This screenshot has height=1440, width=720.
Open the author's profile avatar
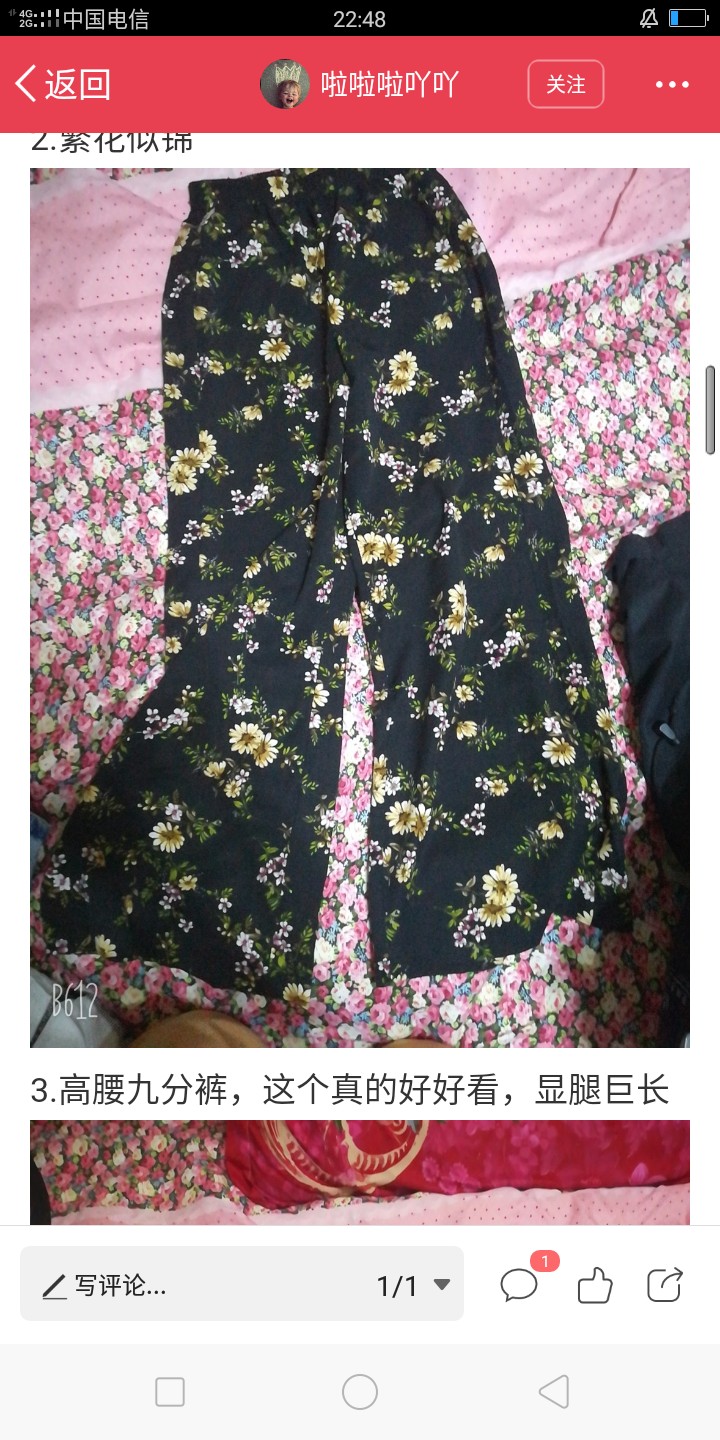point(285,84)
